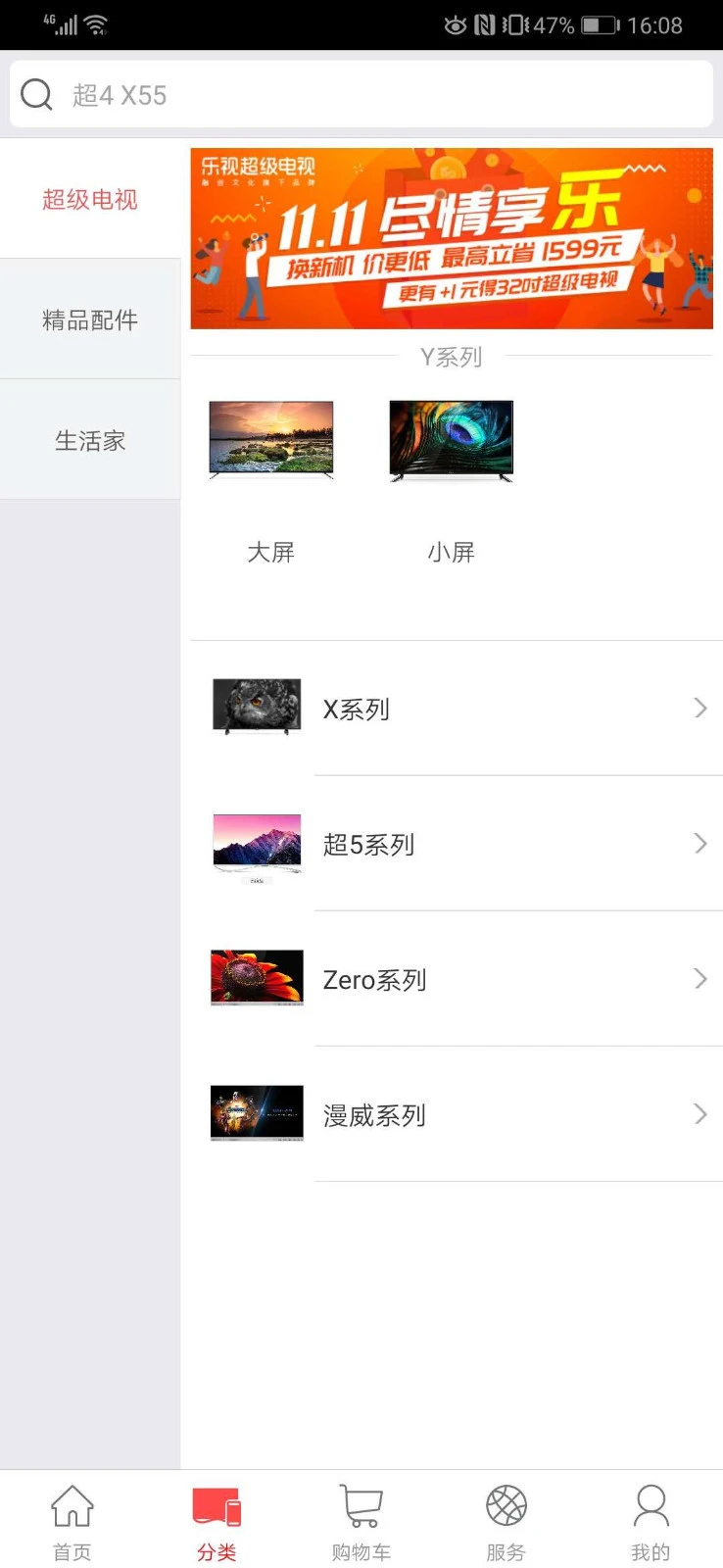Expand the Zero系列 row chevron
The height and width of the screenshot is (1568, 723).
699,979
